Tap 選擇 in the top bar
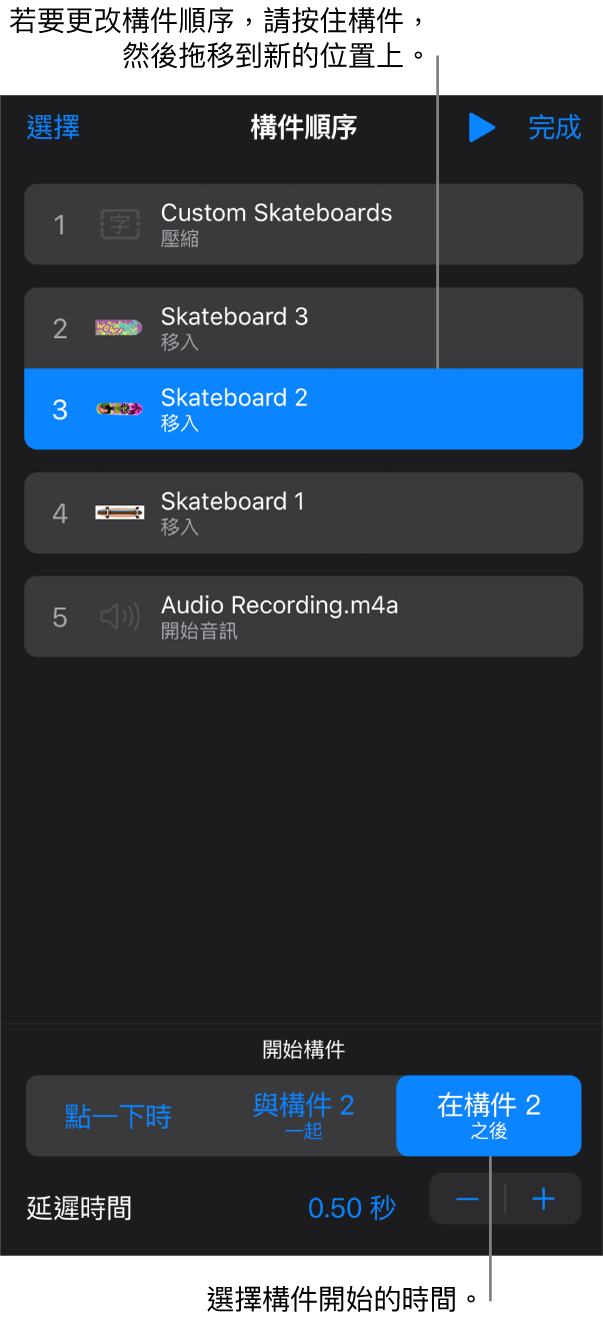Image resolution: width=603 pixels, height=1319 pixels. pyautogui.click(x=53, y=128)
